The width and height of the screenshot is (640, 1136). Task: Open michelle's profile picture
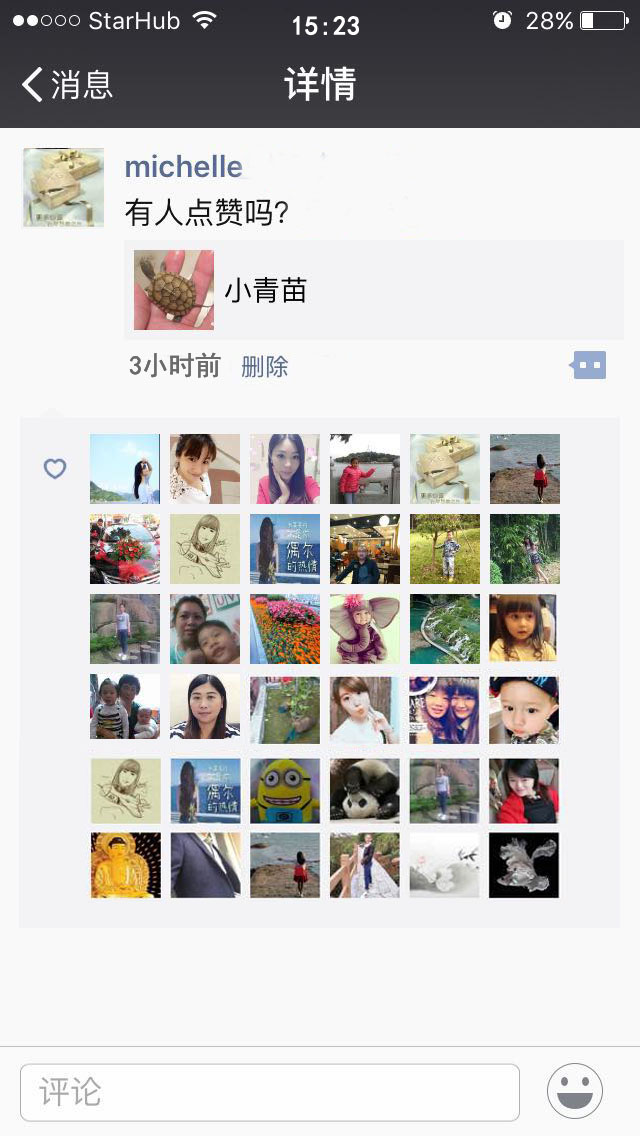coord(63,187)
